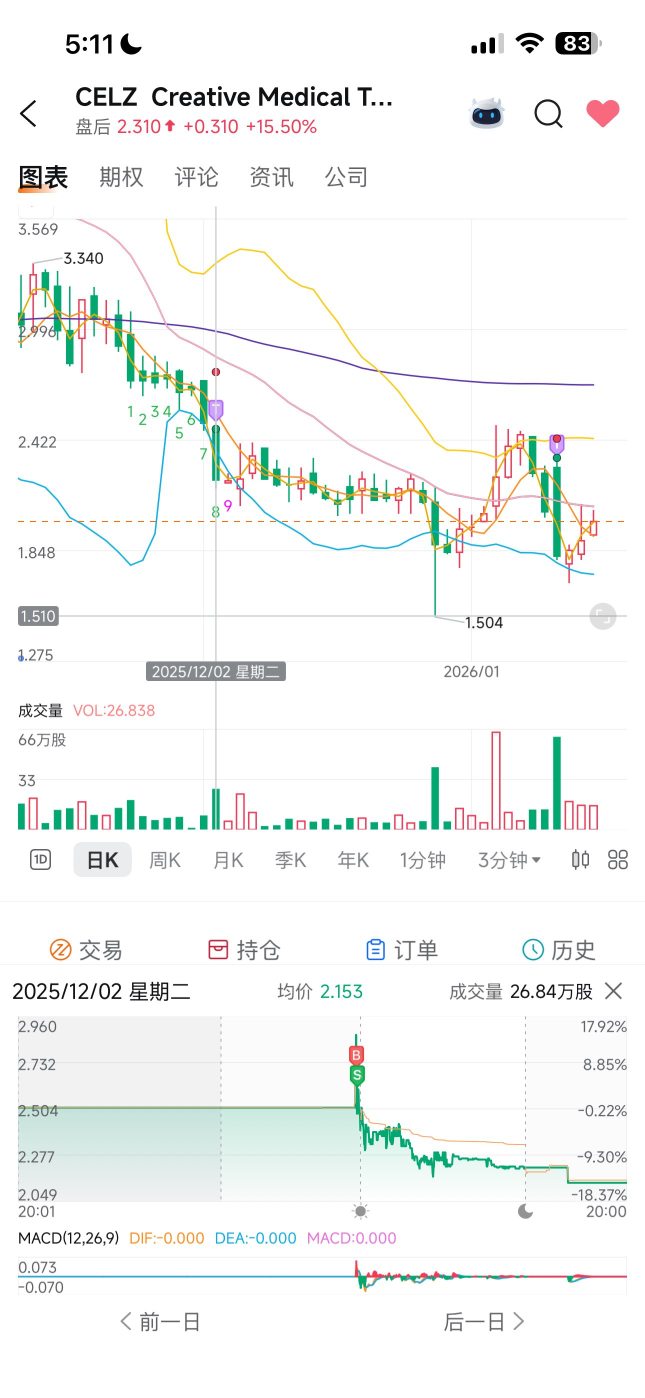
Task: Switch to the 评论 tab
Action: click(x=196, y=177)
